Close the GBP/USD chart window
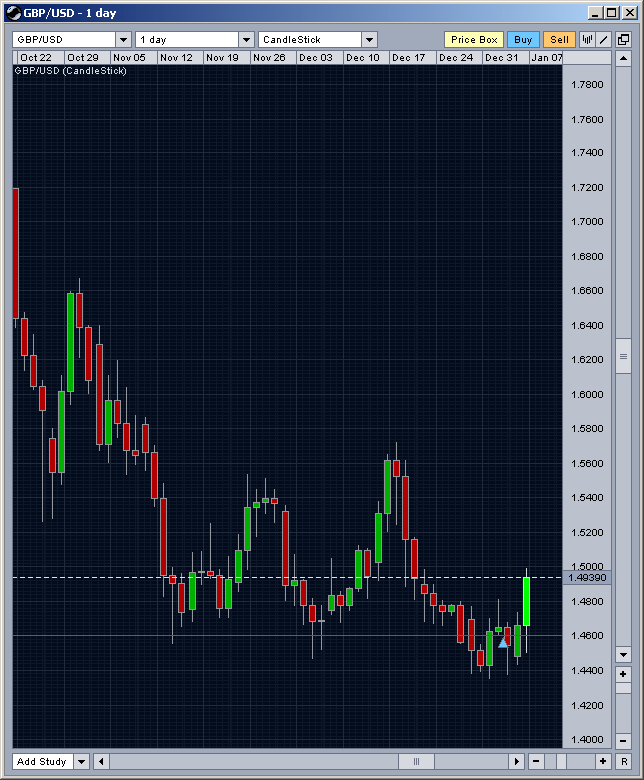Viewport: 644px width, 780px height. pos(627,13)
